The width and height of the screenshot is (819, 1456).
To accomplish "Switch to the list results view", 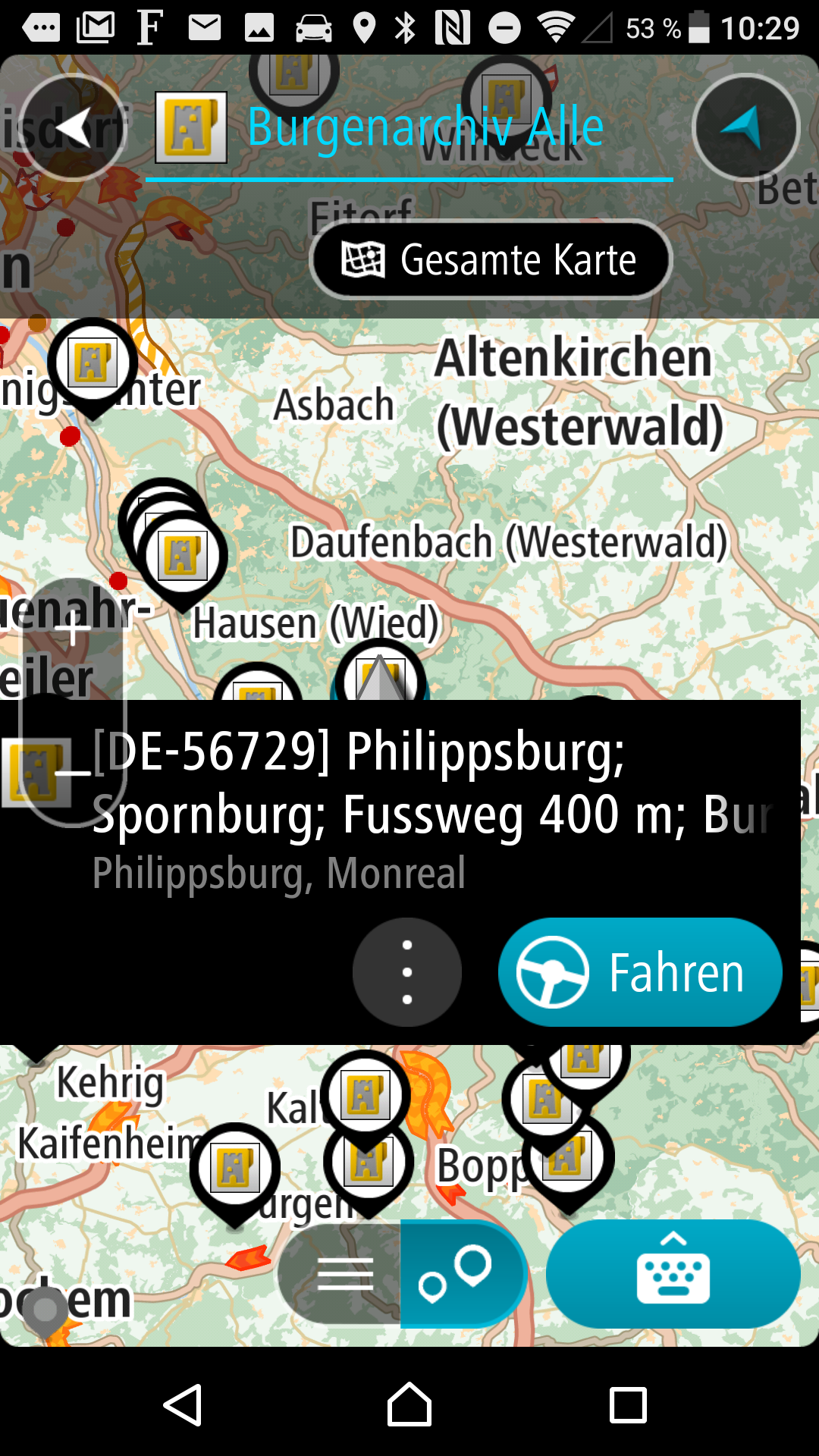I will click(x=345, y=1274).
